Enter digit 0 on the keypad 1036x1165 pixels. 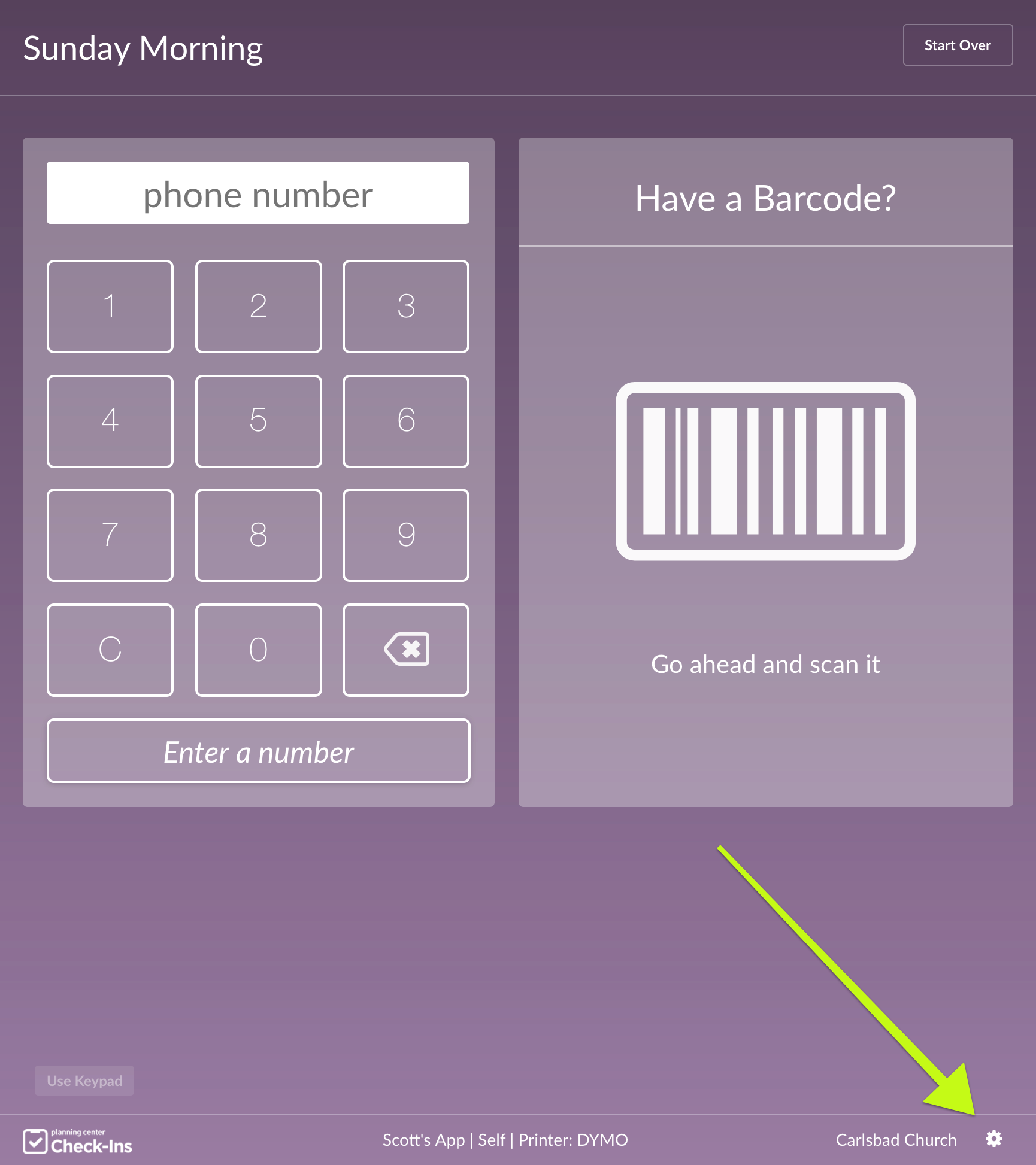point(258,650)
